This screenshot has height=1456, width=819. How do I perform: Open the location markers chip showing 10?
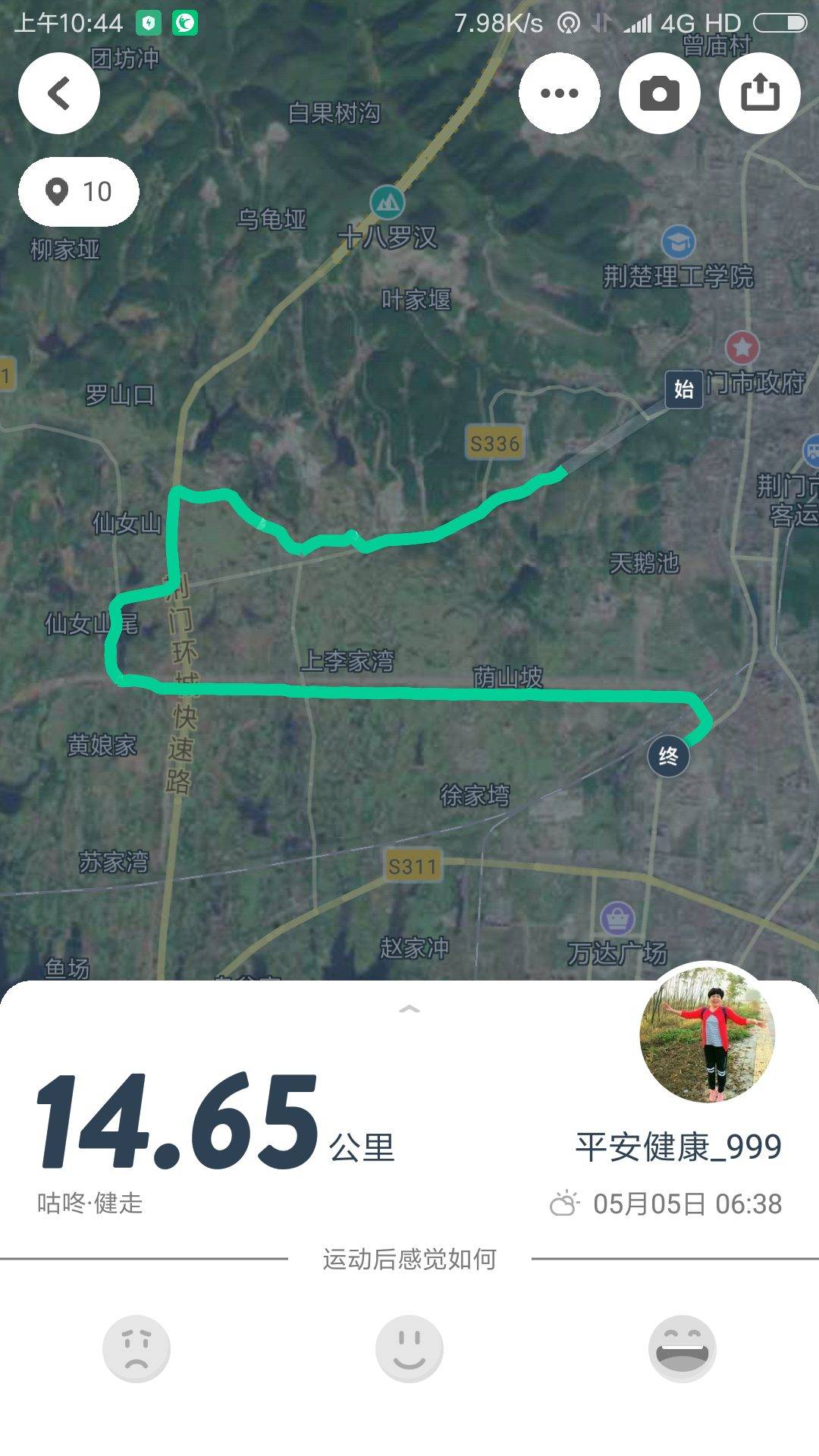tap(79, 192)
